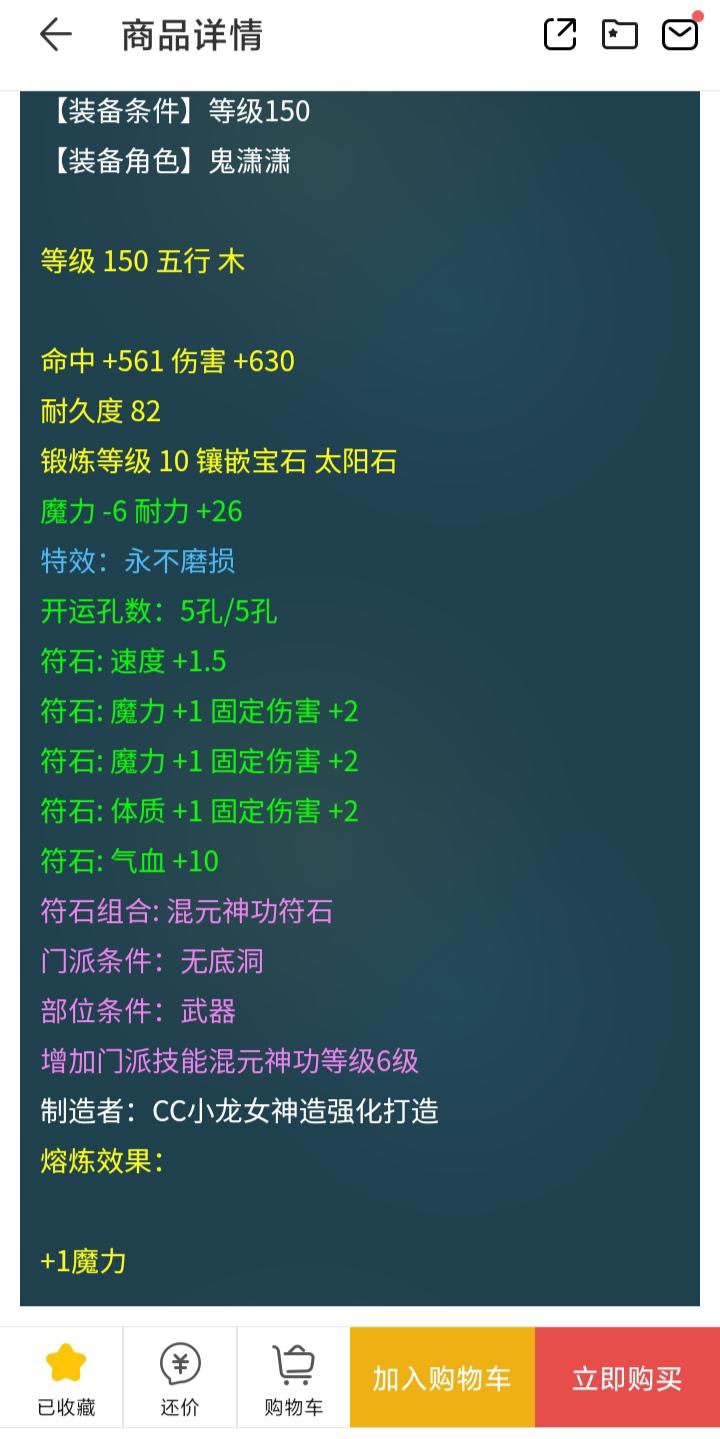Open the messages envelope icon
The image size is (720, 1439).
click(x=680, y=34)
